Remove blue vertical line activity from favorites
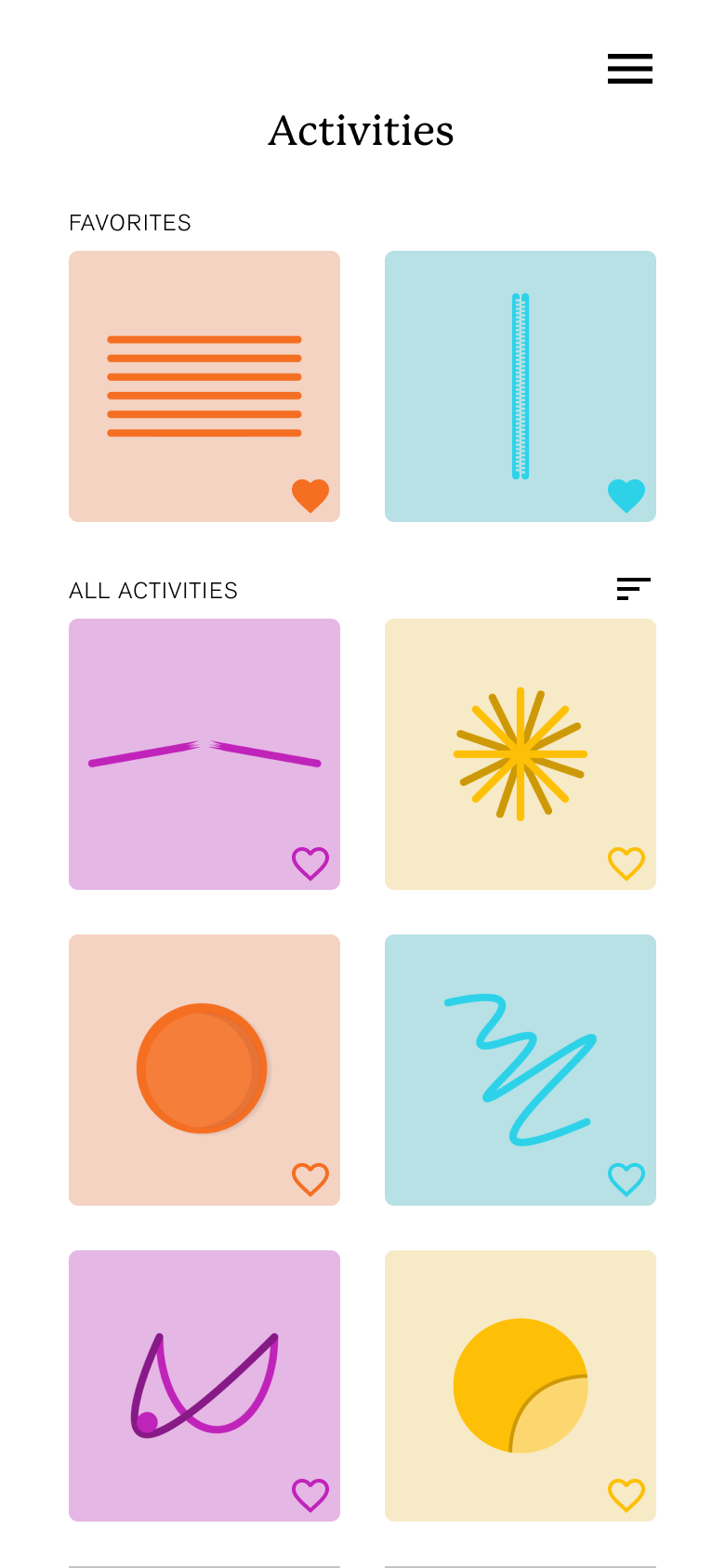This screenshot has height=1568, width=725. (x=626, y=495)
